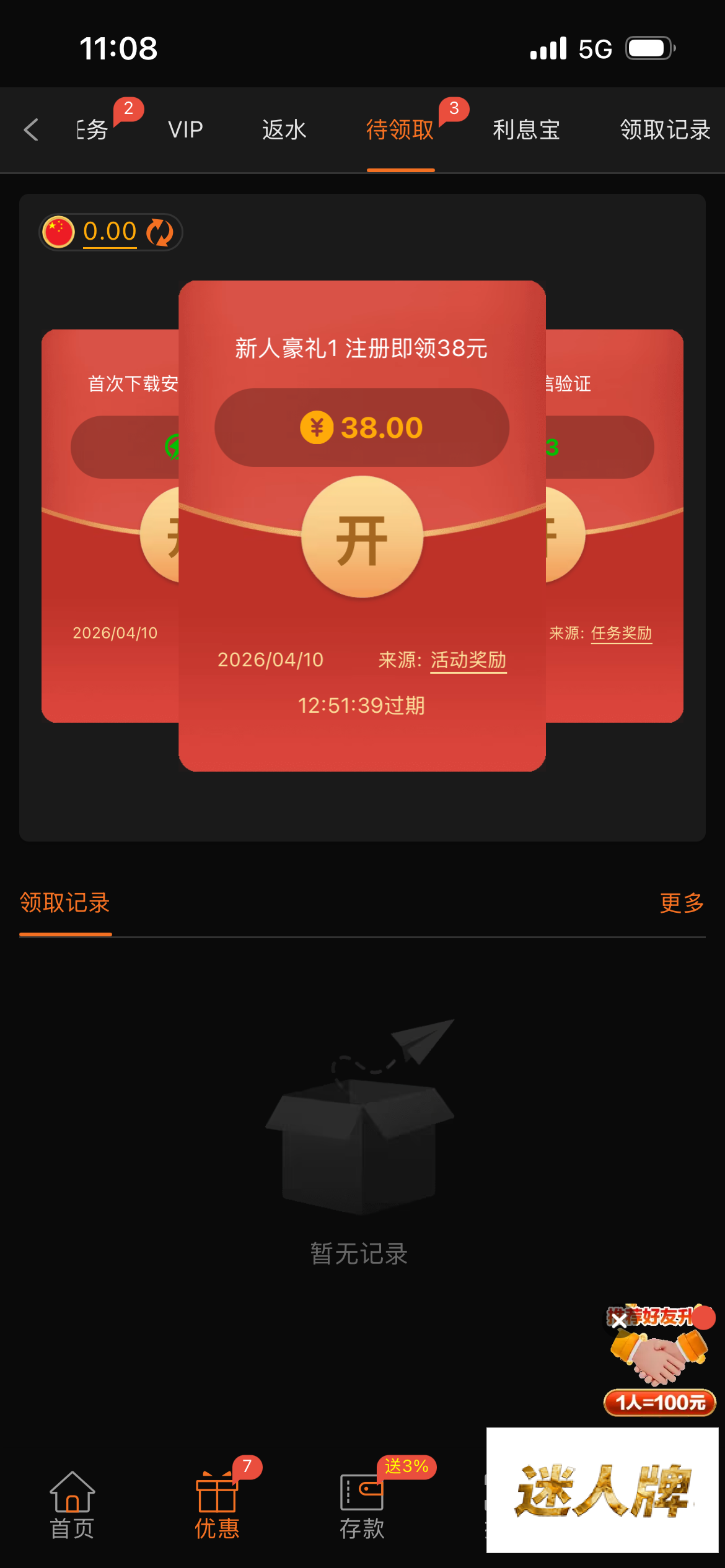Go to the 首页 tab
This screenshot has height=1568, width=725.
point(72,1505)
